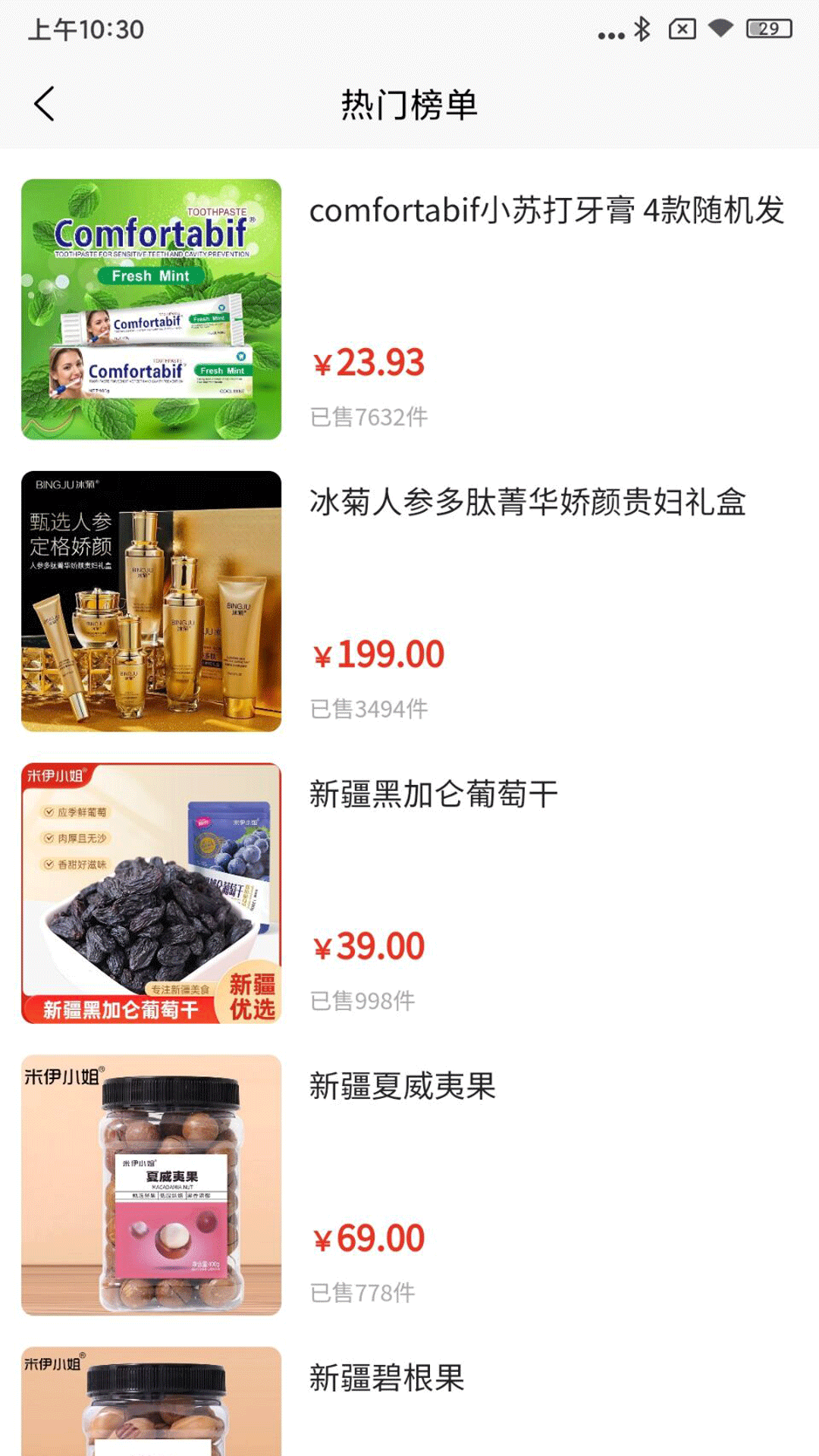Open the 新疆黑加仑葡萄干 product listing
The height and width of the screenshot is (1456, 819).
click(433, 792)
